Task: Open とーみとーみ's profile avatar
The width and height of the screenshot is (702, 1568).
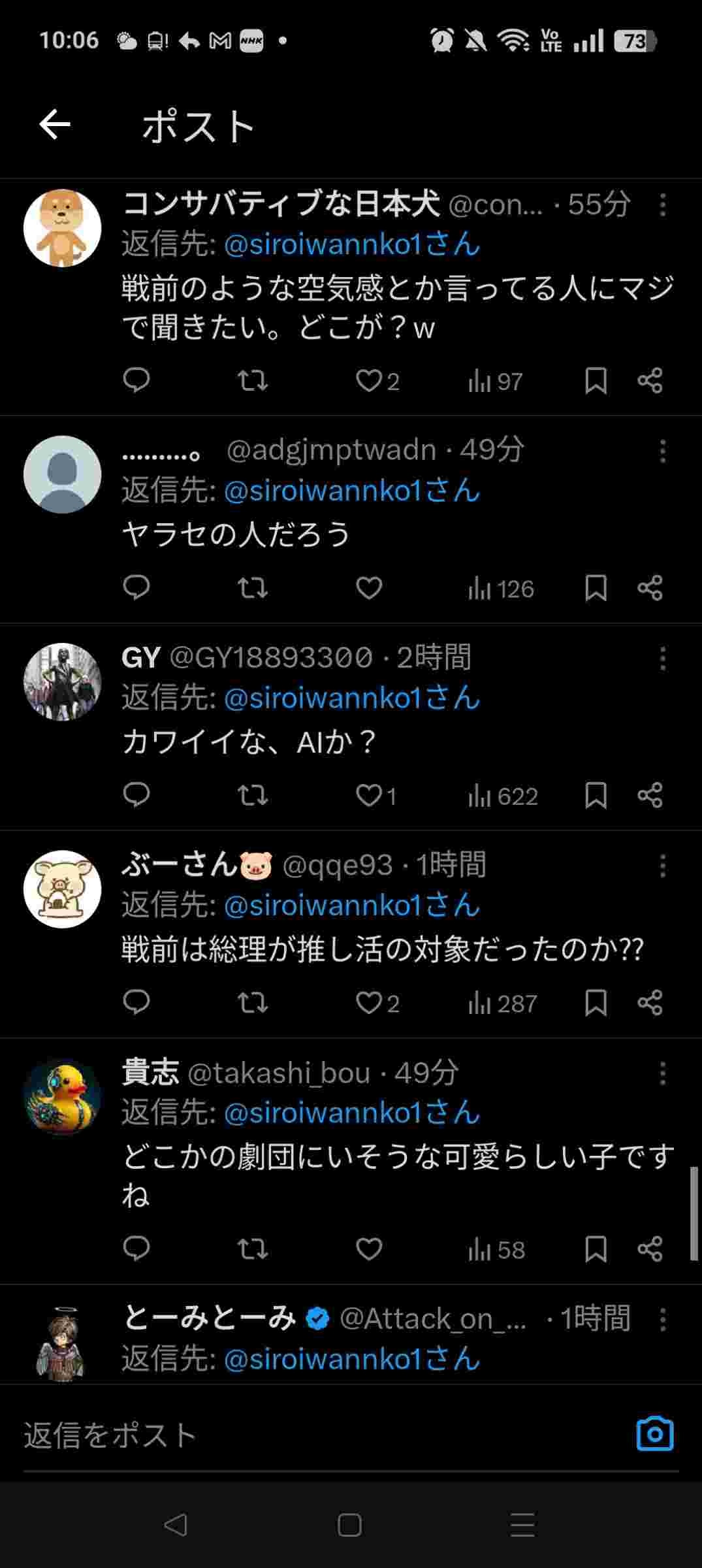Action: 62,1342
